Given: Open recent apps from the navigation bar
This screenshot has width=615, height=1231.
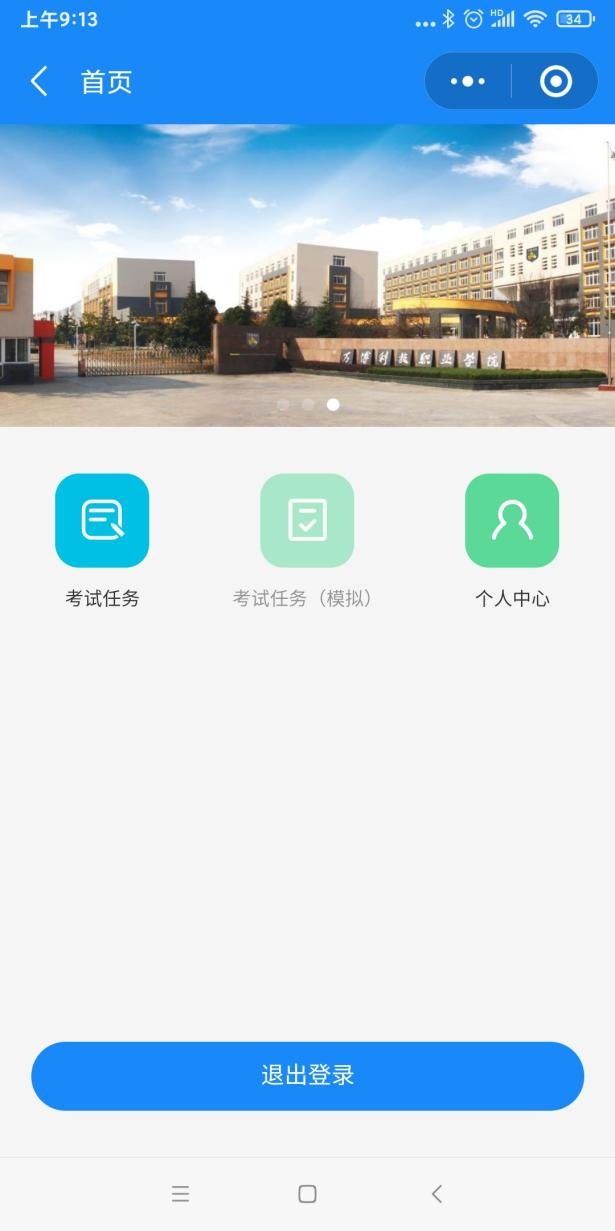Looking at the screenshot, I should pyautogui.click(x=180, y=1194).
